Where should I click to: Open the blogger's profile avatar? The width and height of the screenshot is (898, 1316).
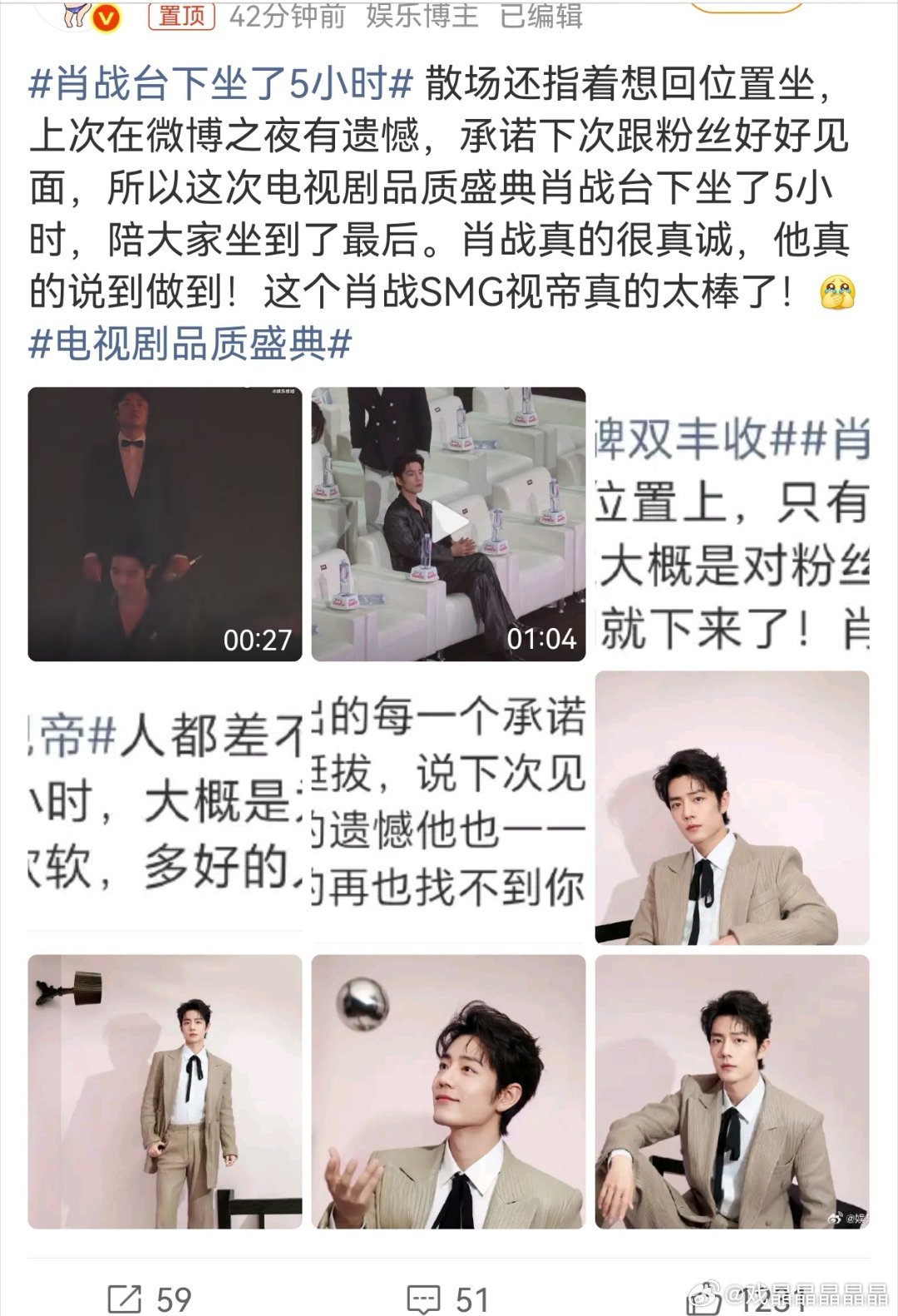coord(75,10)
